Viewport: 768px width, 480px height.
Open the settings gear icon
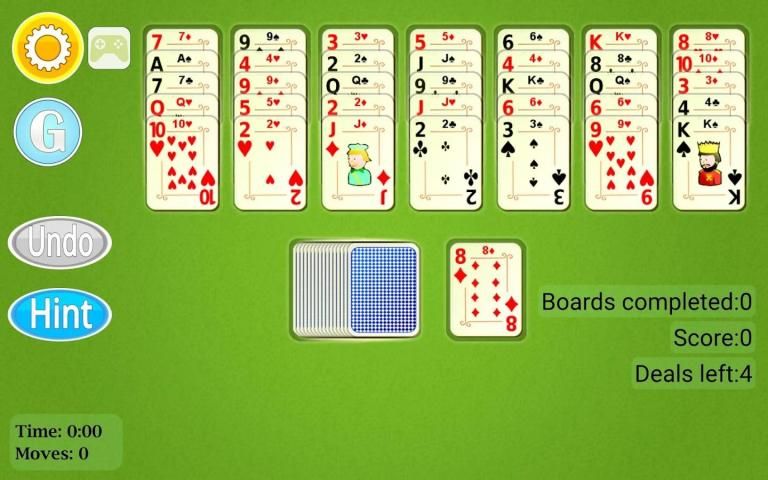coord(46,47)
